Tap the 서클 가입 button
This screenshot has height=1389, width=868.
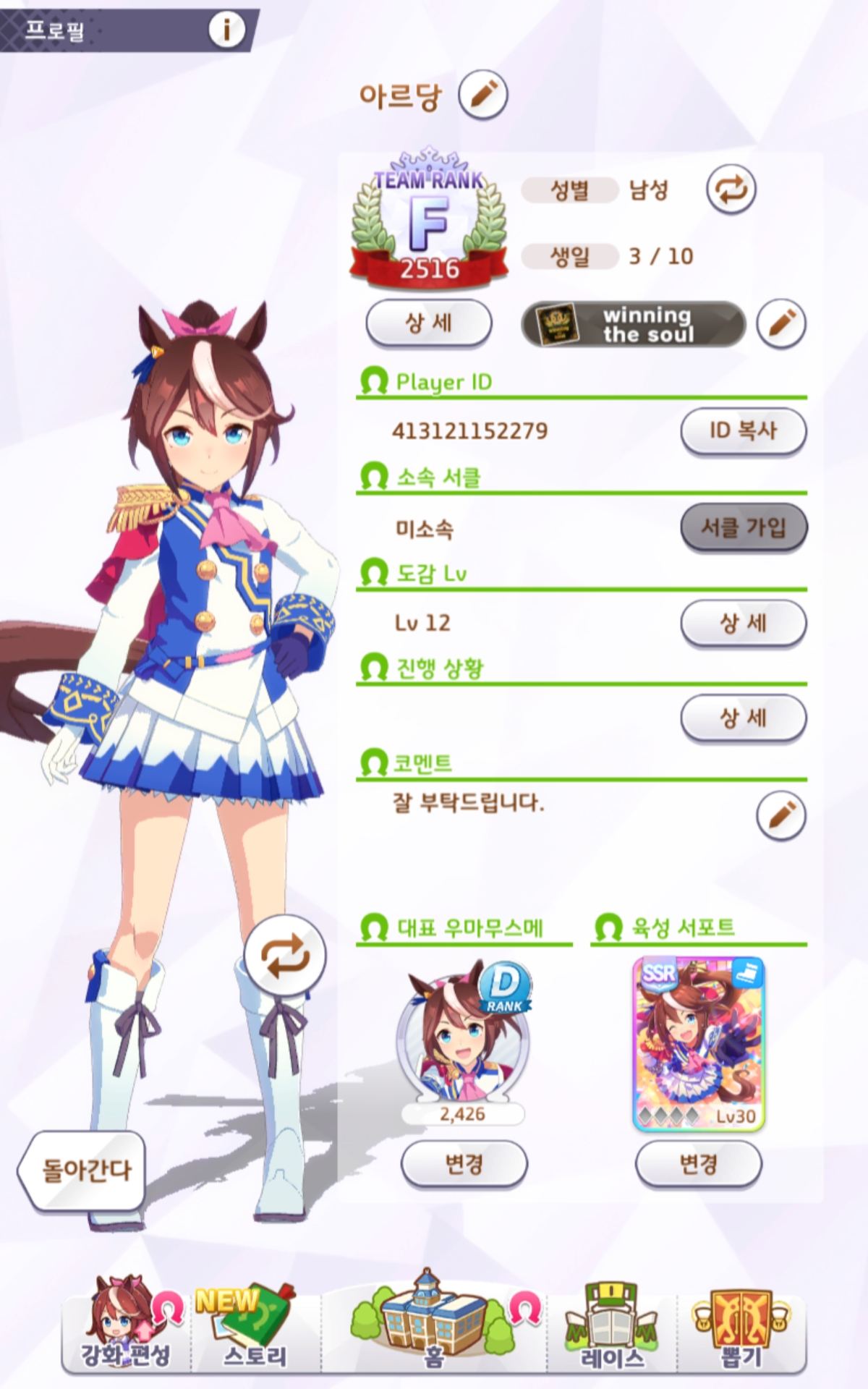coord(743,527)
